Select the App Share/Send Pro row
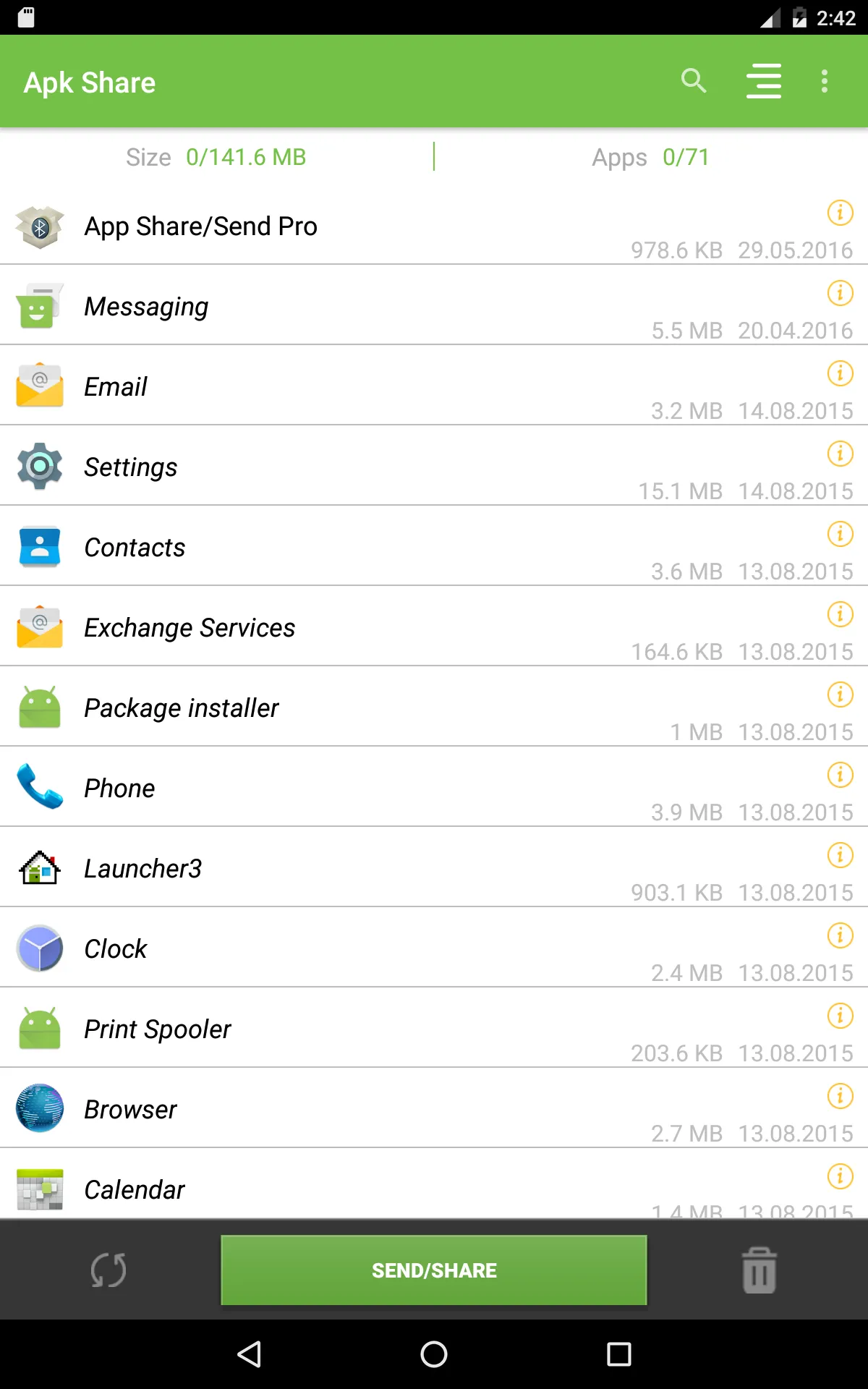The height and width of the screenshot is (1389, 868). tap(362, 226)
